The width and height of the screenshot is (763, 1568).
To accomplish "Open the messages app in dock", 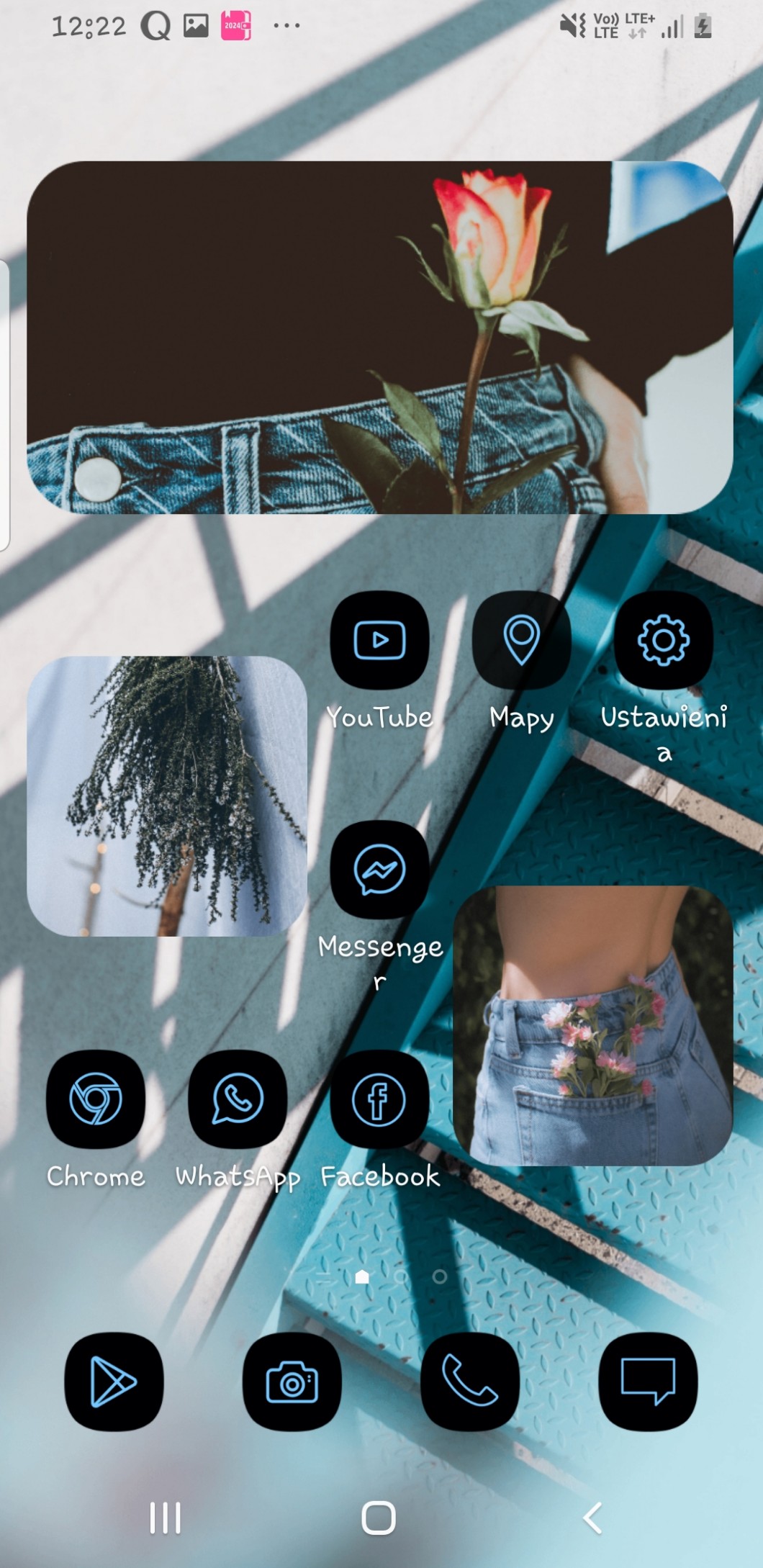I will pyautogui.click(x=648, y=1382).
